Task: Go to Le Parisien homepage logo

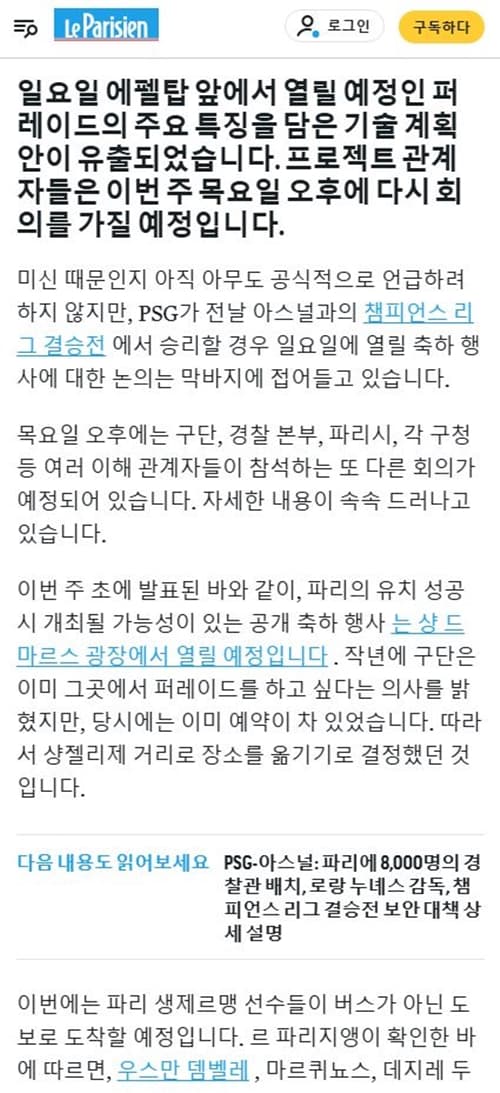Action: [106, 26]
